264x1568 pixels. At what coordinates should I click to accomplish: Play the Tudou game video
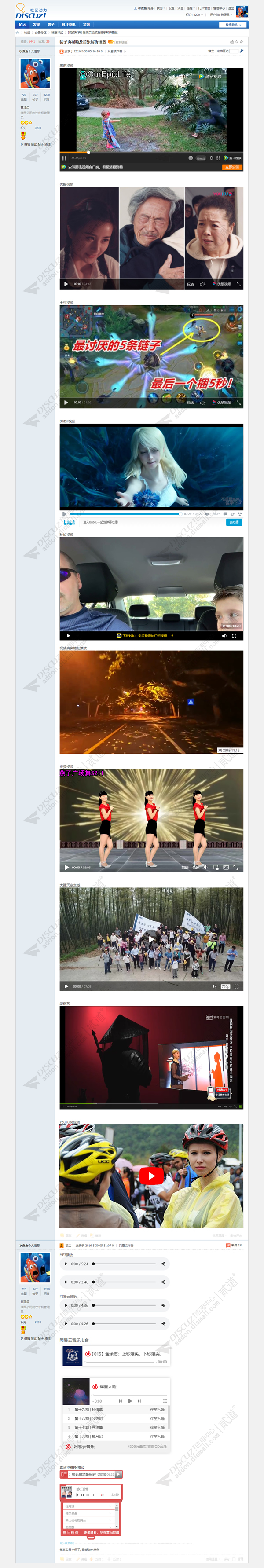(x=66, y=403)
